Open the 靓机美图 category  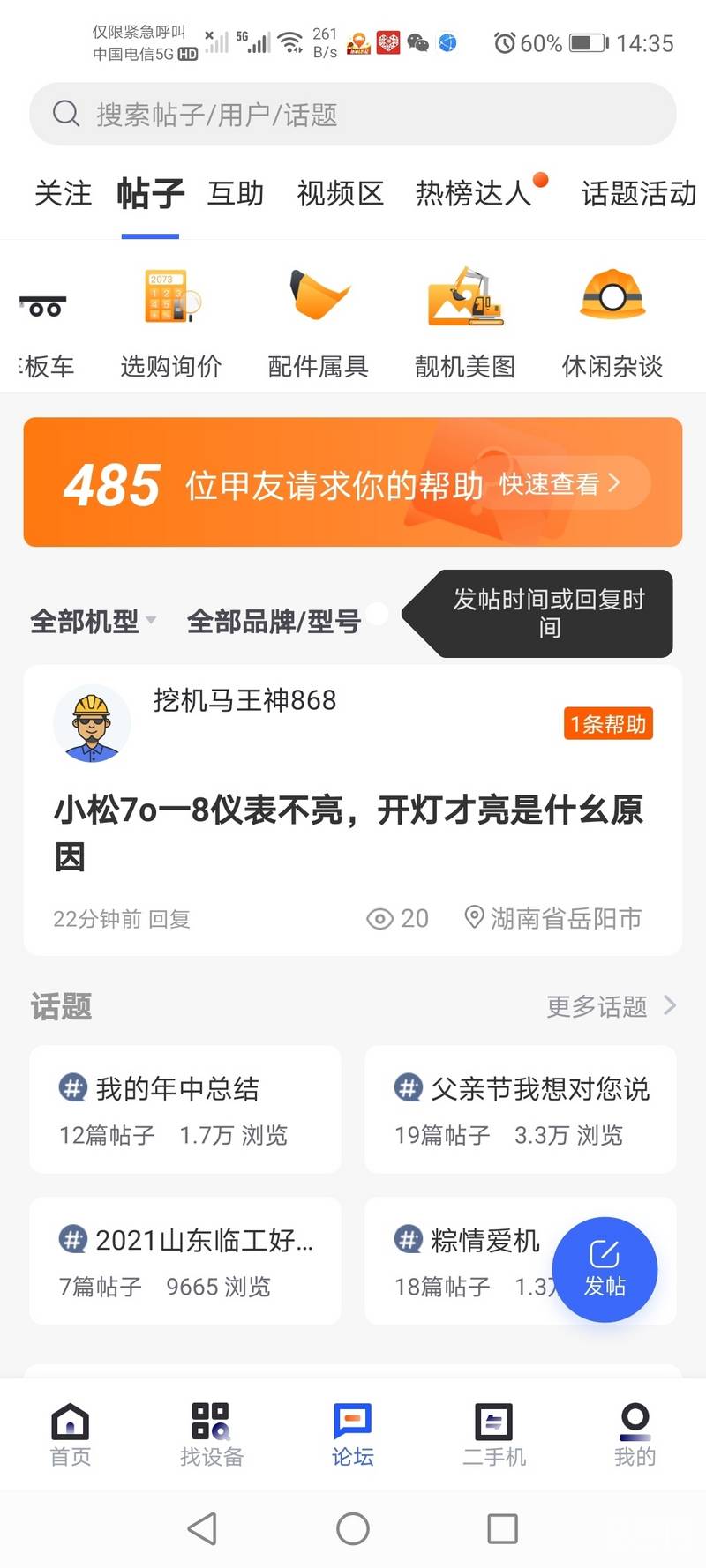(x=465, y=322)
